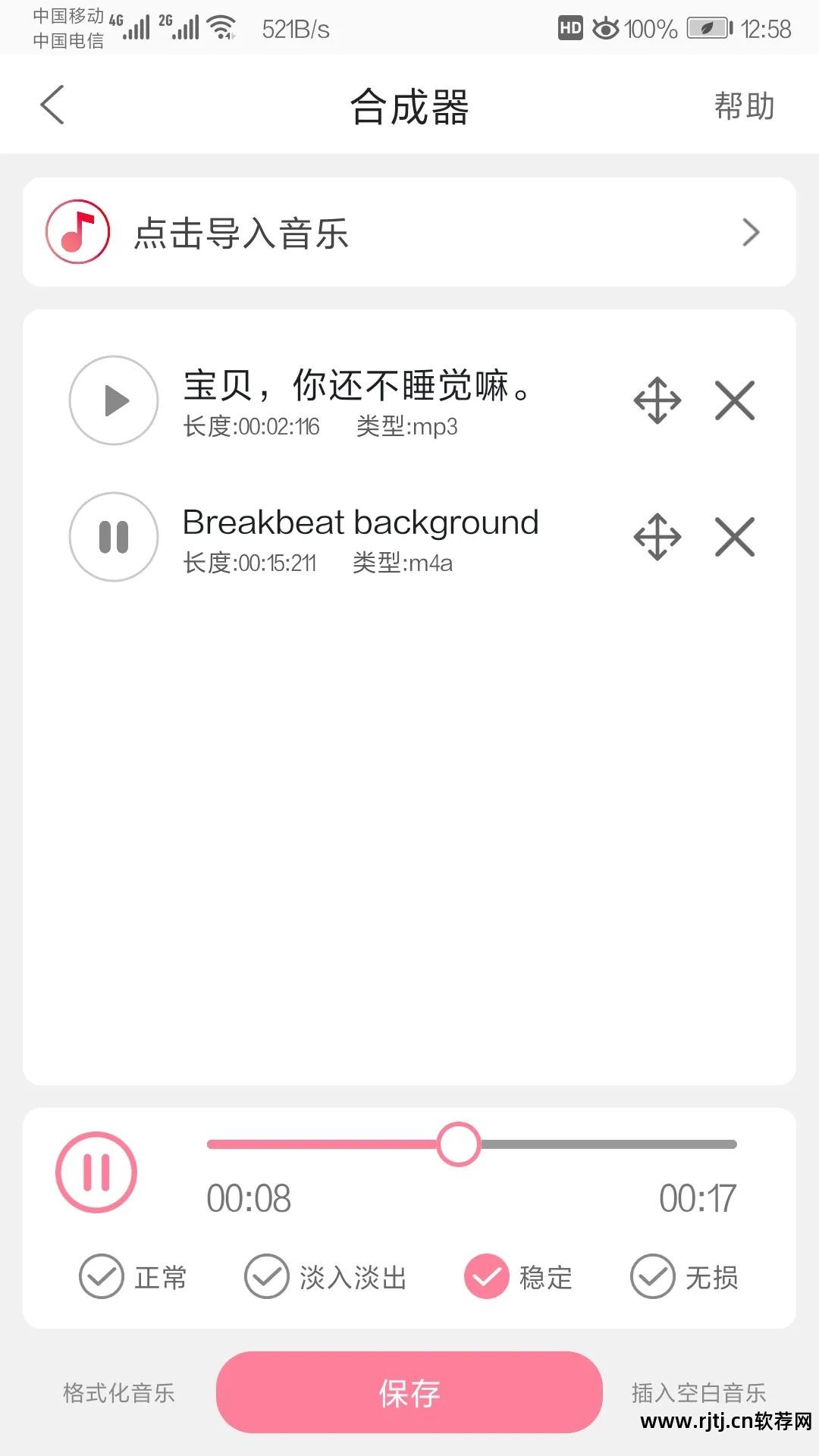Save the composition with 保存 button
This screenshot has height=1456, width=819.
(x=409, y=1394)
